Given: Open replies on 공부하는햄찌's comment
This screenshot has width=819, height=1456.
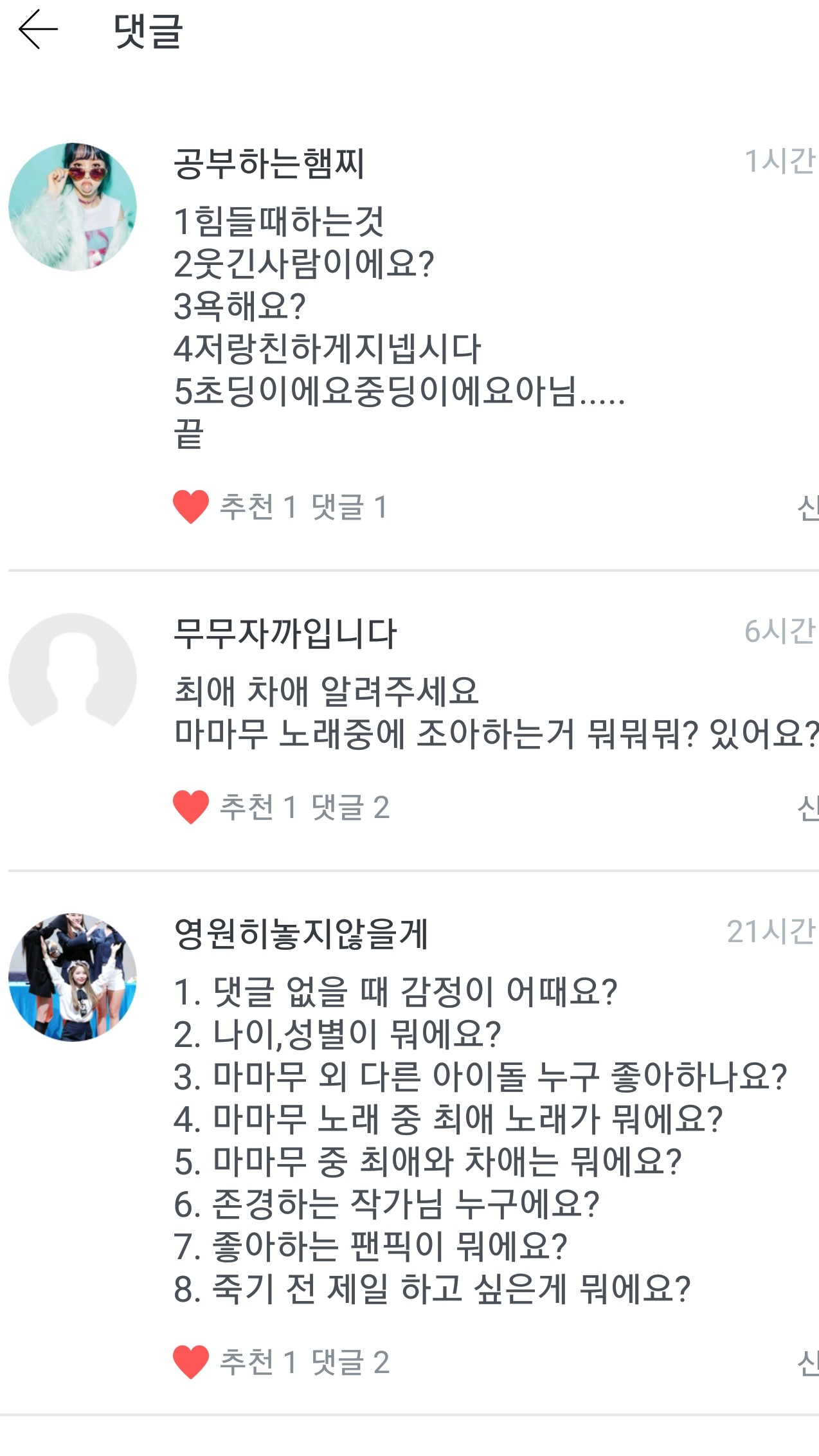Looking at the screenshot, I should (x=349, y=507).
